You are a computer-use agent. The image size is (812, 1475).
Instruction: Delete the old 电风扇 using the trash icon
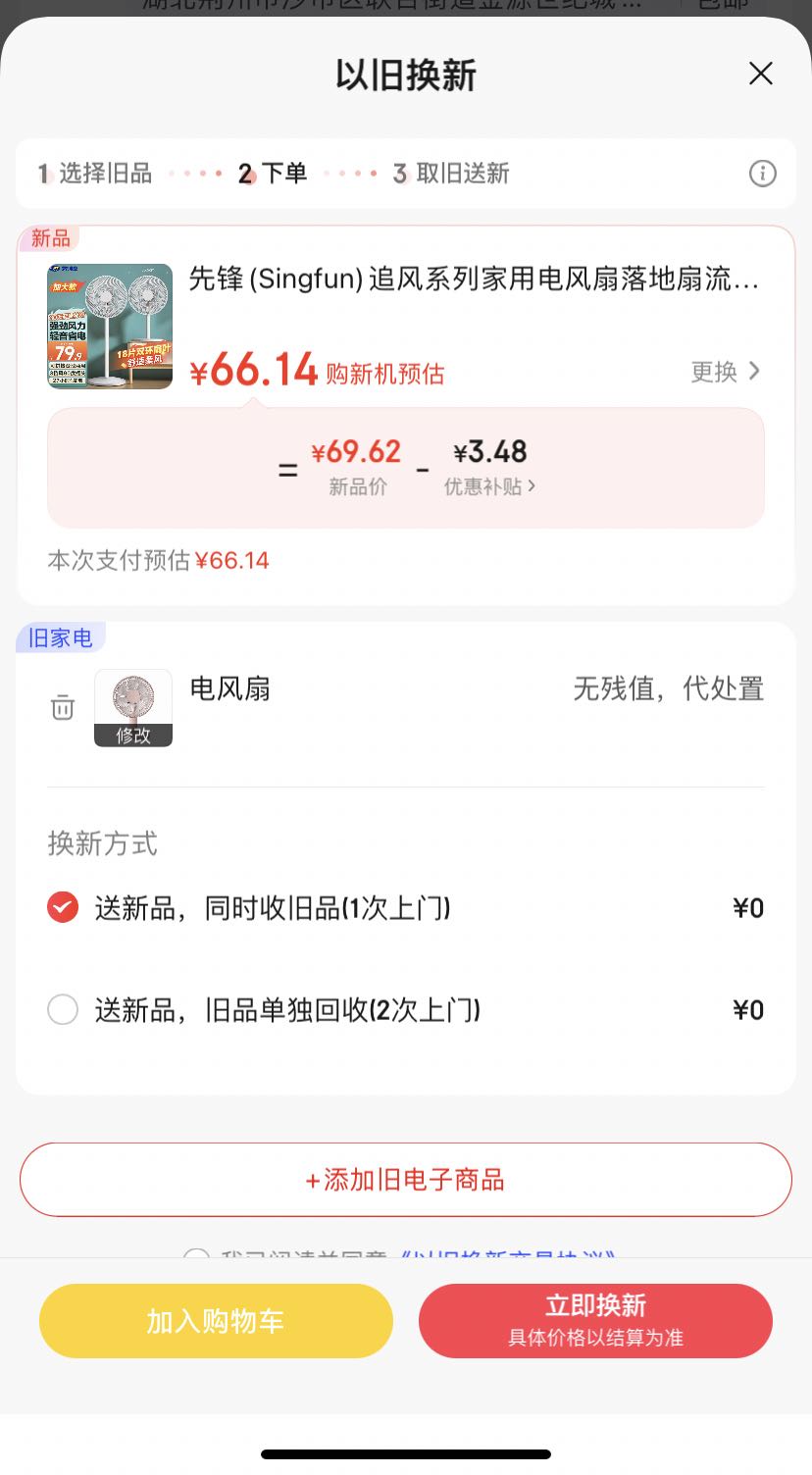coord(62,707)
